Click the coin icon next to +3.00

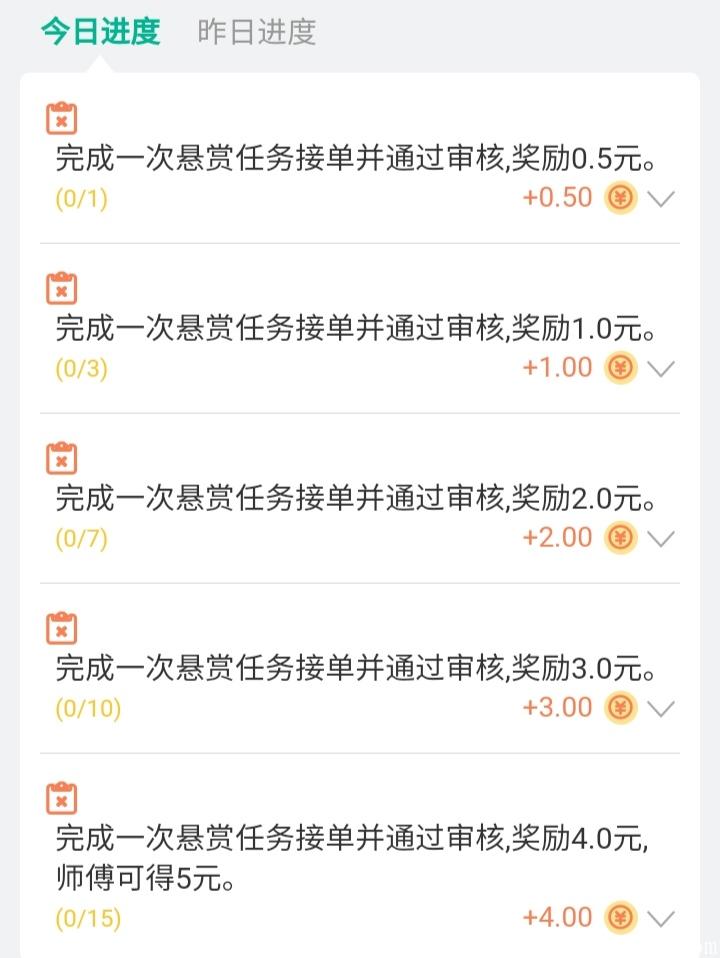[x=620, y=707]
